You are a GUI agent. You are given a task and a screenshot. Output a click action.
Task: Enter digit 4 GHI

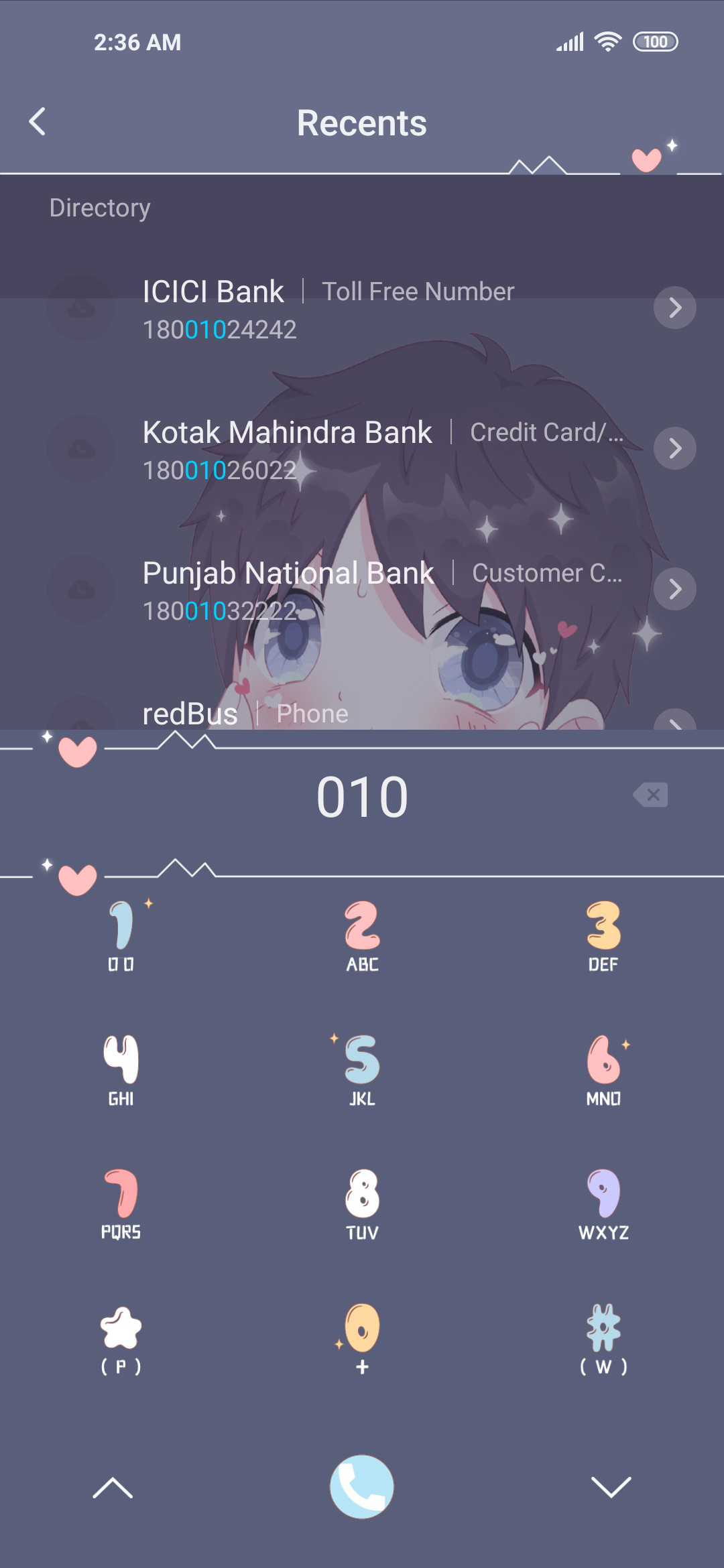(121, 1070)
